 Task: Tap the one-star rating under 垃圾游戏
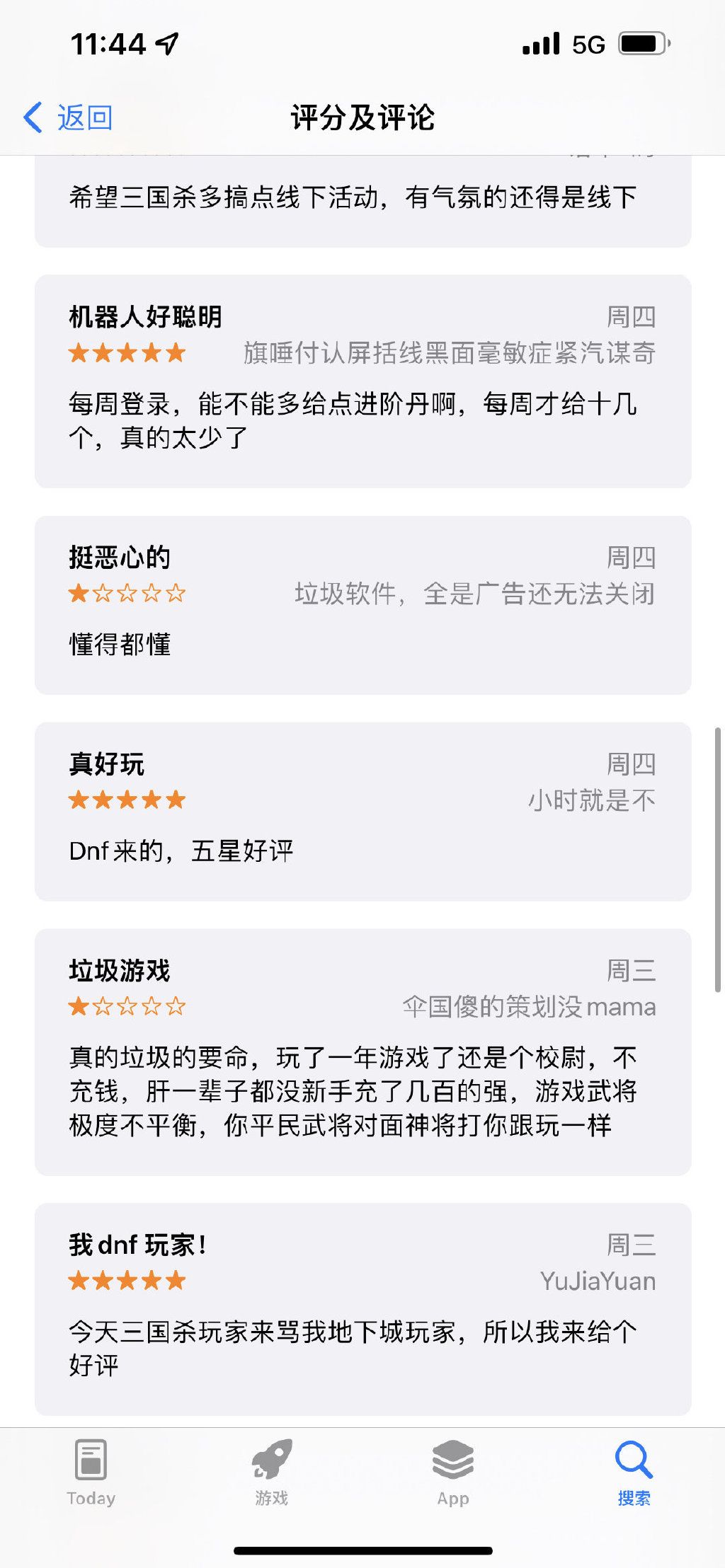[126, 1006]
